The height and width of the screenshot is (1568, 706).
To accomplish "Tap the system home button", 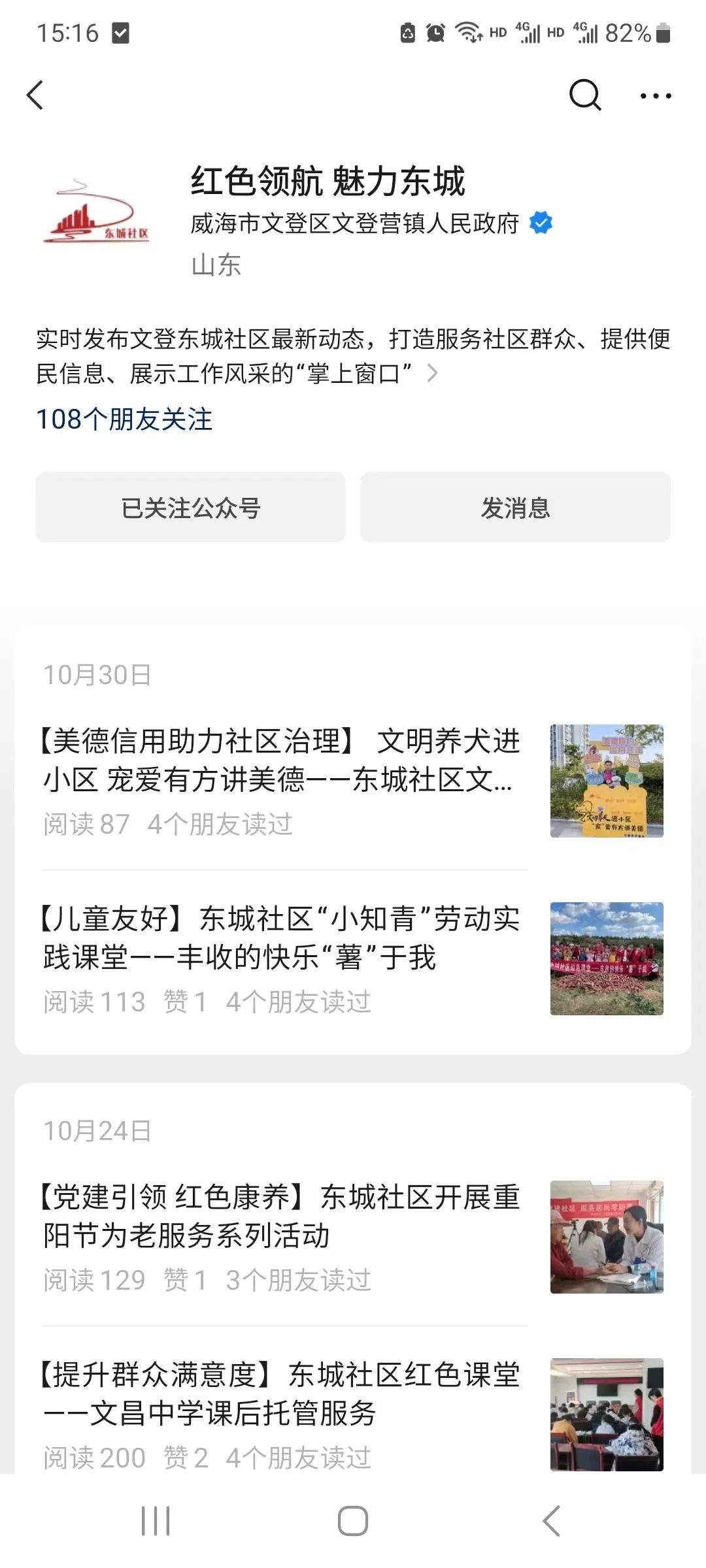I will click(353, 1521).
